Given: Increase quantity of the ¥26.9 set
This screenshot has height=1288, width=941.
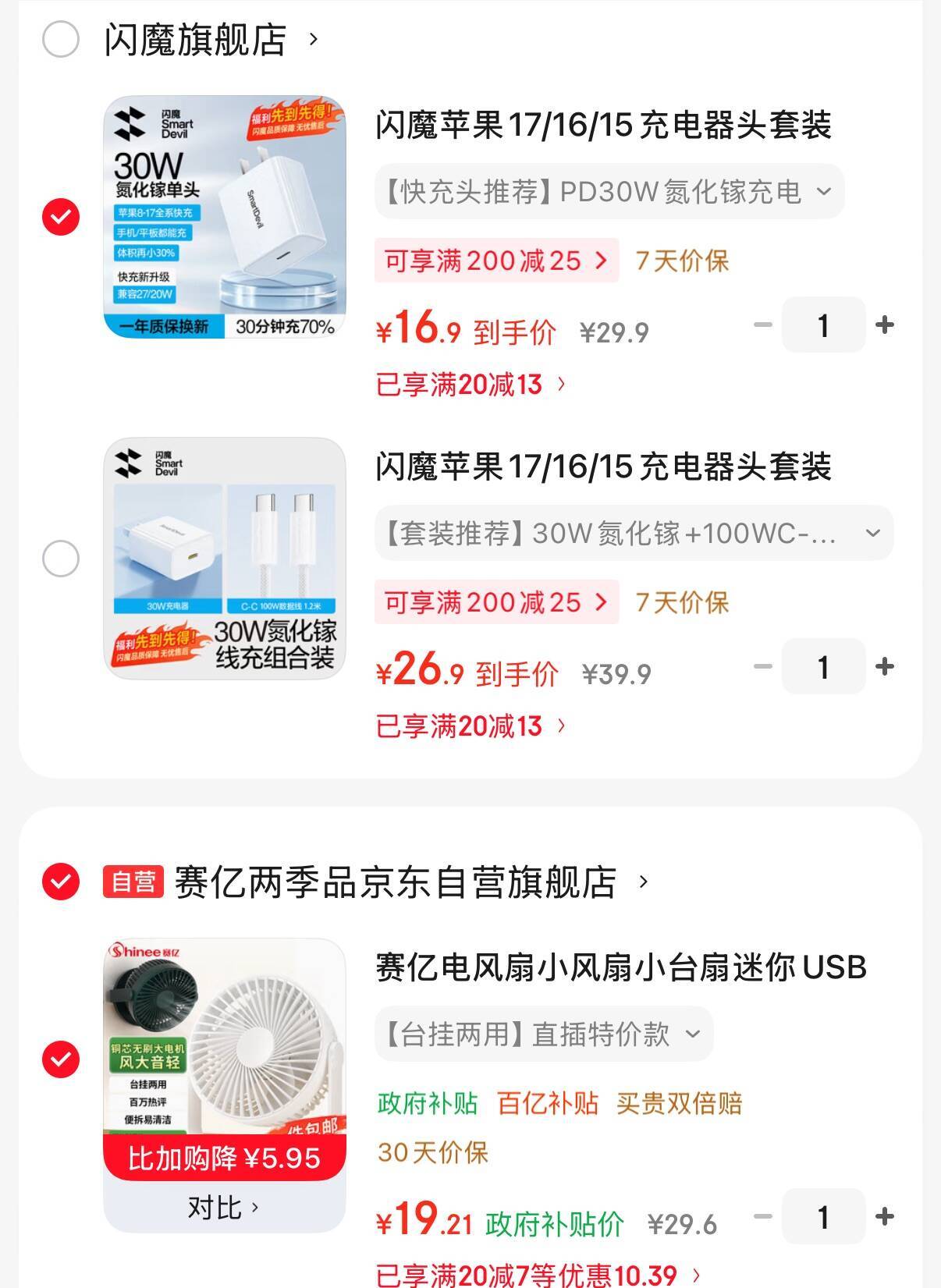Looking at the screenshot, I should click(885, 666).
